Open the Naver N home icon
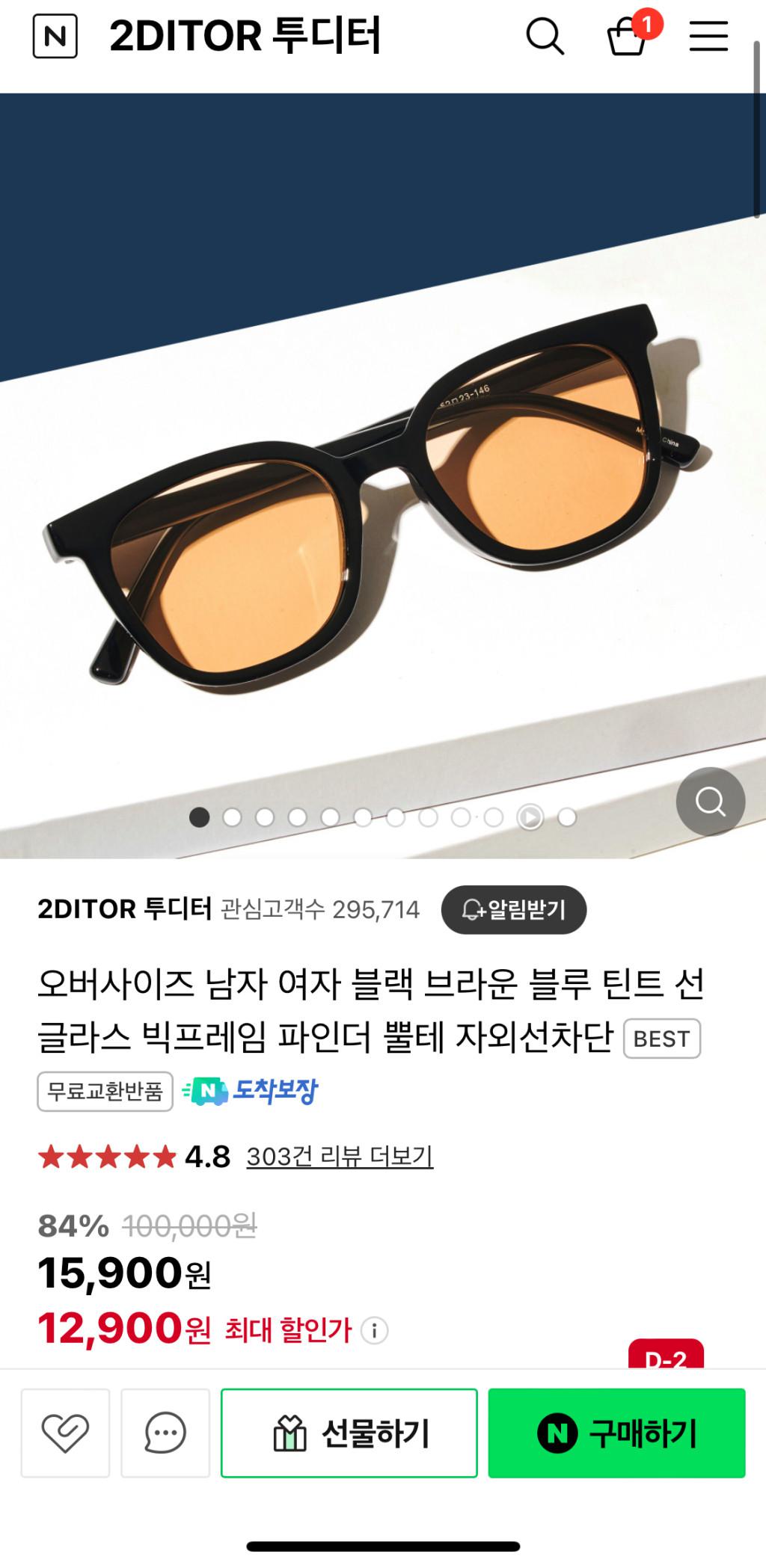The height and width of the screenshot is (1568, 766). tap(55, 36)
